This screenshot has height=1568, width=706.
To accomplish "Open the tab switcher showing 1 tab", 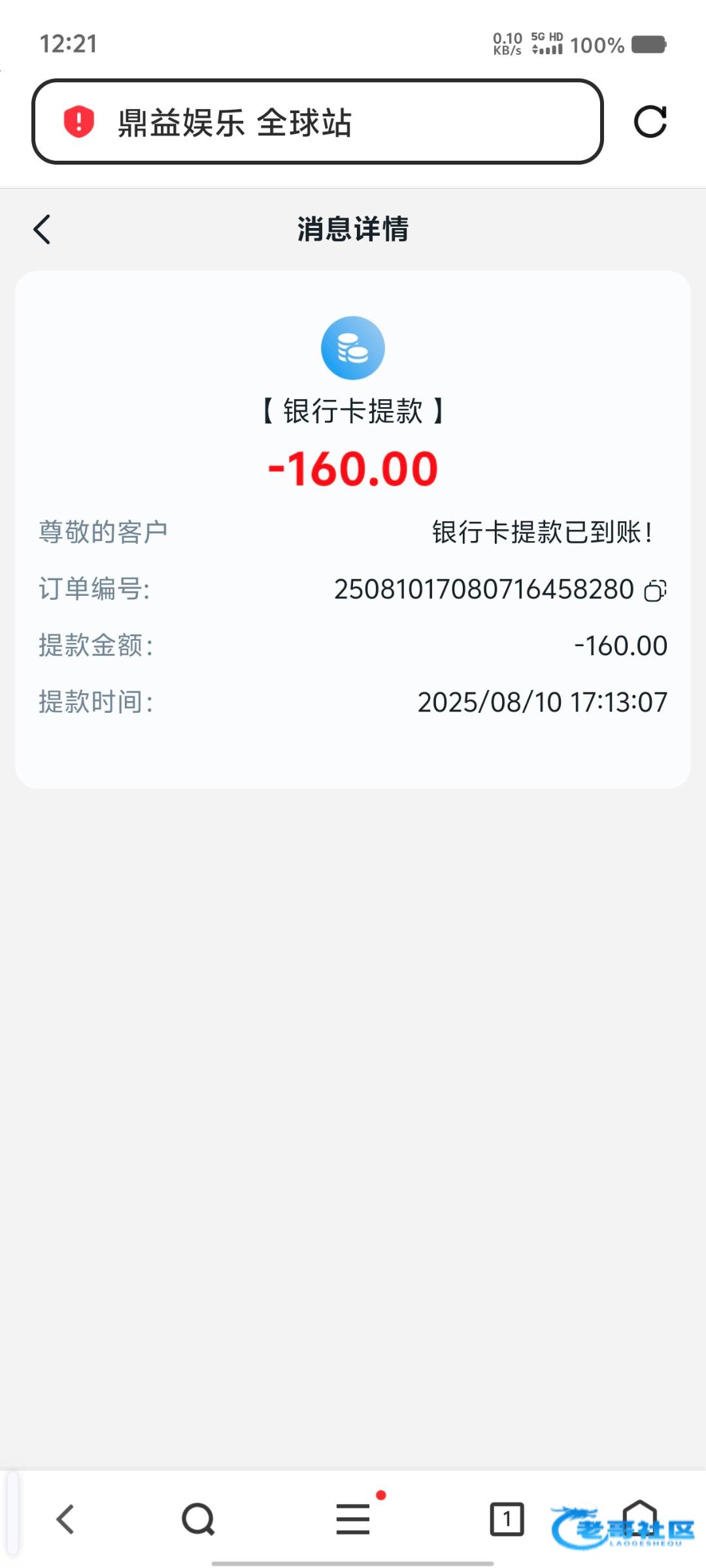I will (507, 1519).
